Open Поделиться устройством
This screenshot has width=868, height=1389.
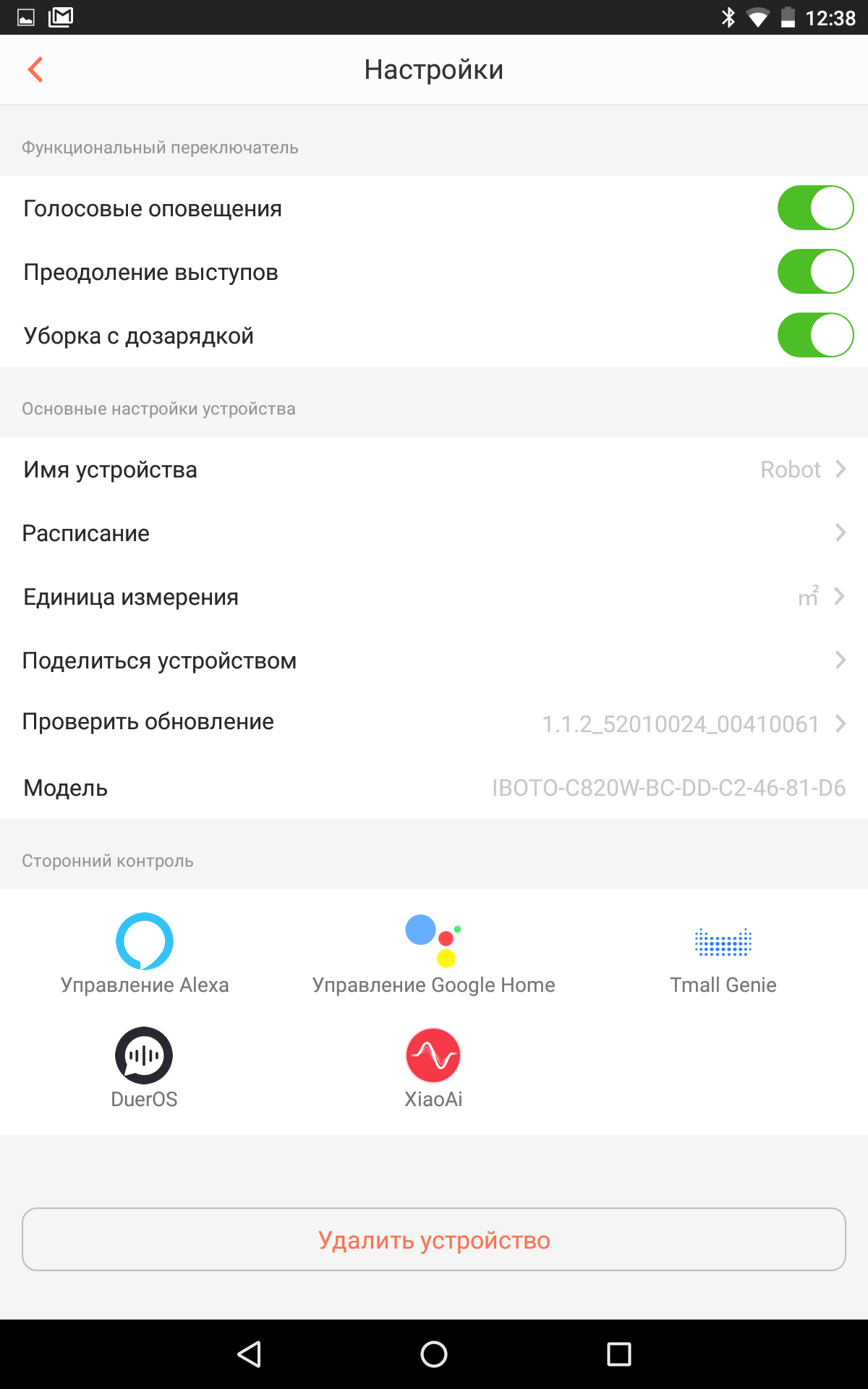434,660
